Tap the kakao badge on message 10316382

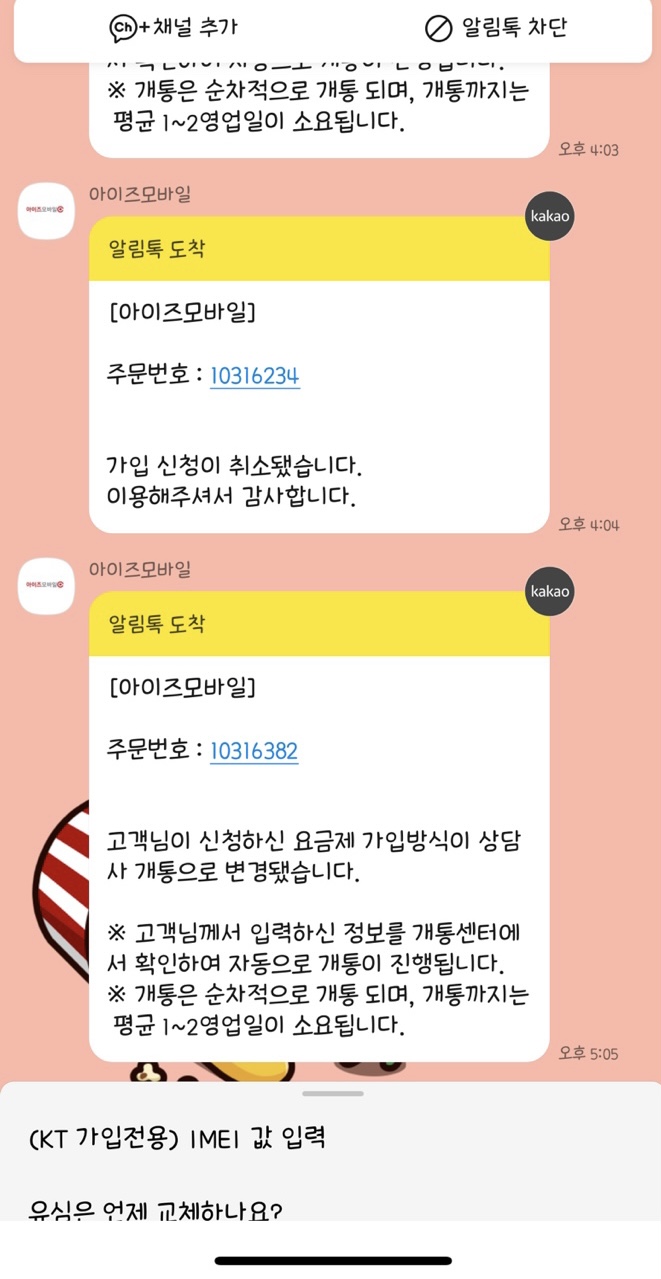550,591
